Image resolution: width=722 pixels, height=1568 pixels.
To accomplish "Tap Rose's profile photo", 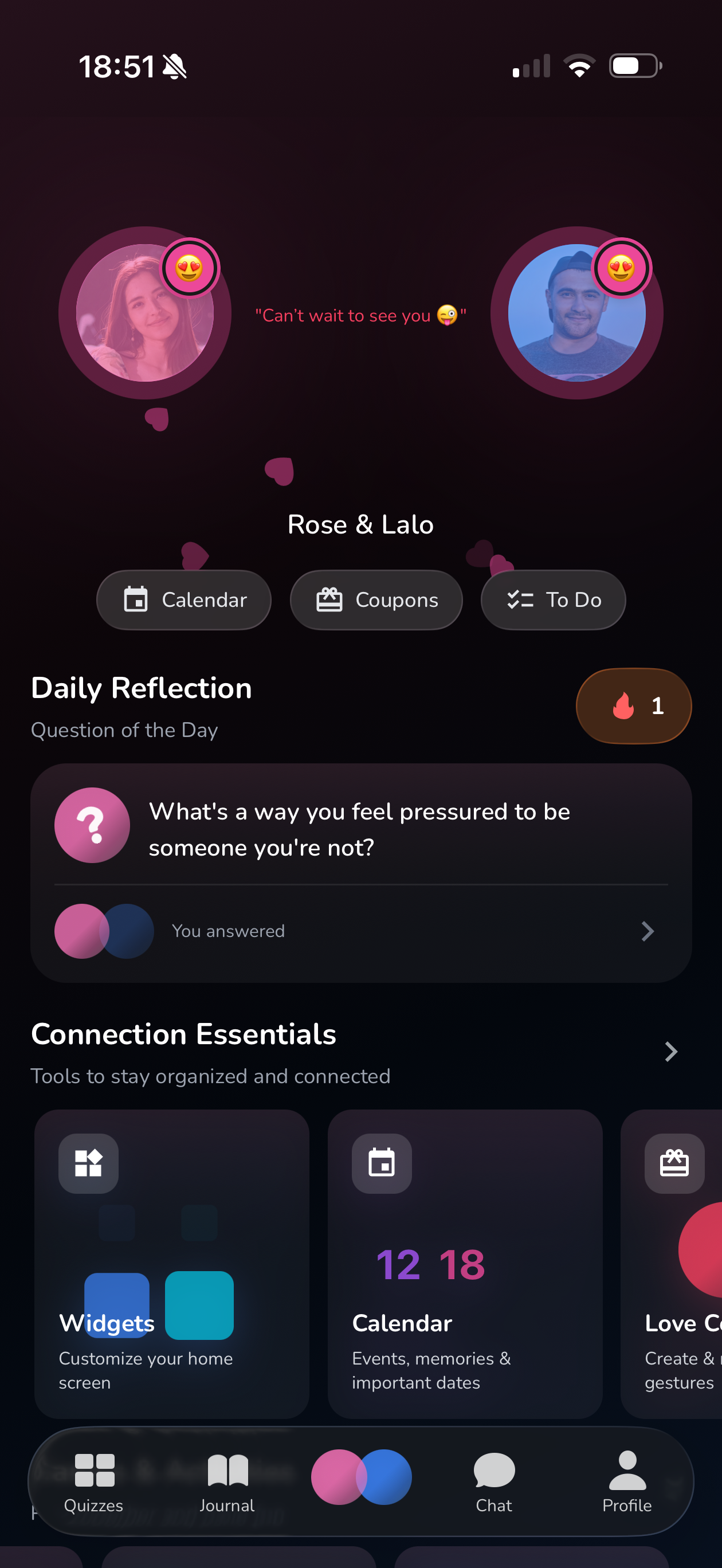I will tap(145, 313).
